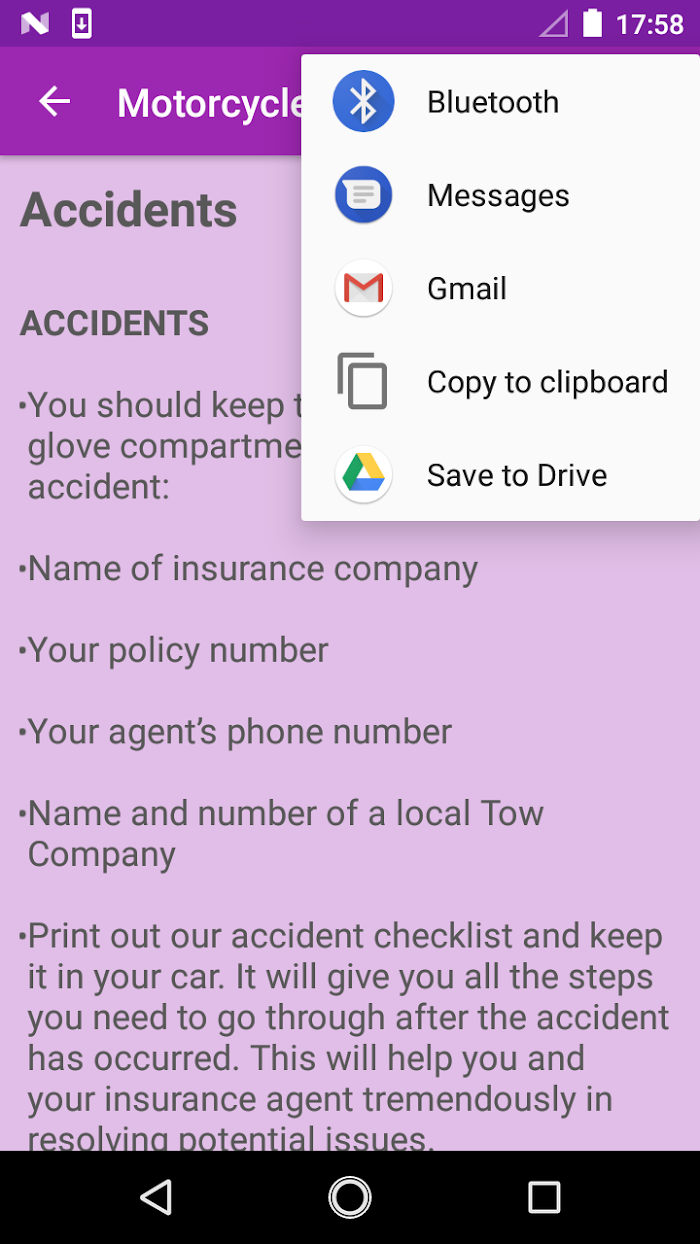The image size is (700, 1244).
Task: Go back using the app bar arrow
Action: click(54, 101)
